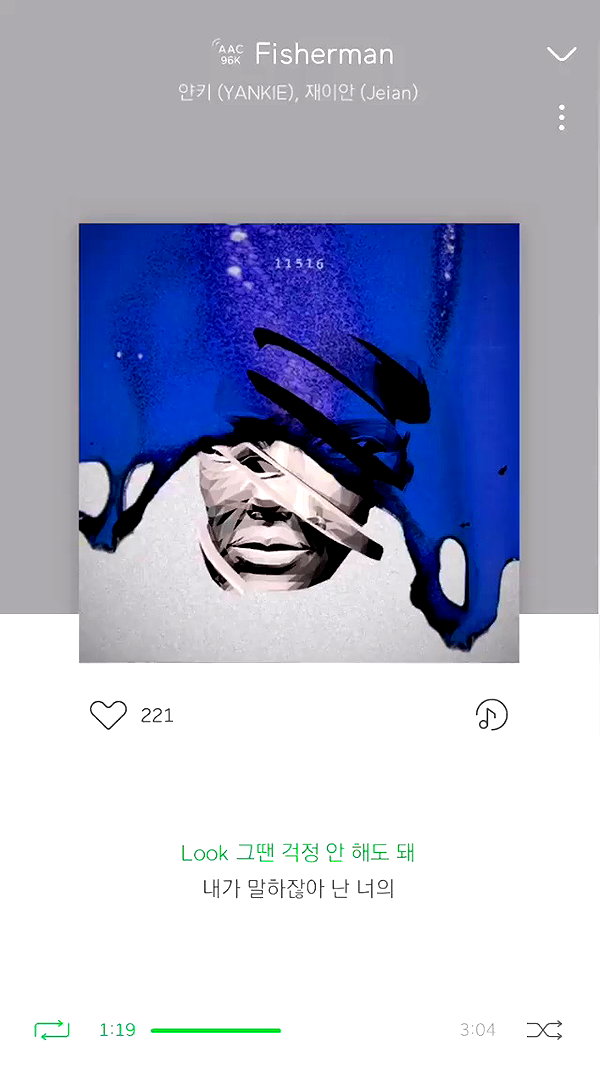Open the music note icon beside the album art
Viewport: 600px width, 1065px height.
[491, 715]
